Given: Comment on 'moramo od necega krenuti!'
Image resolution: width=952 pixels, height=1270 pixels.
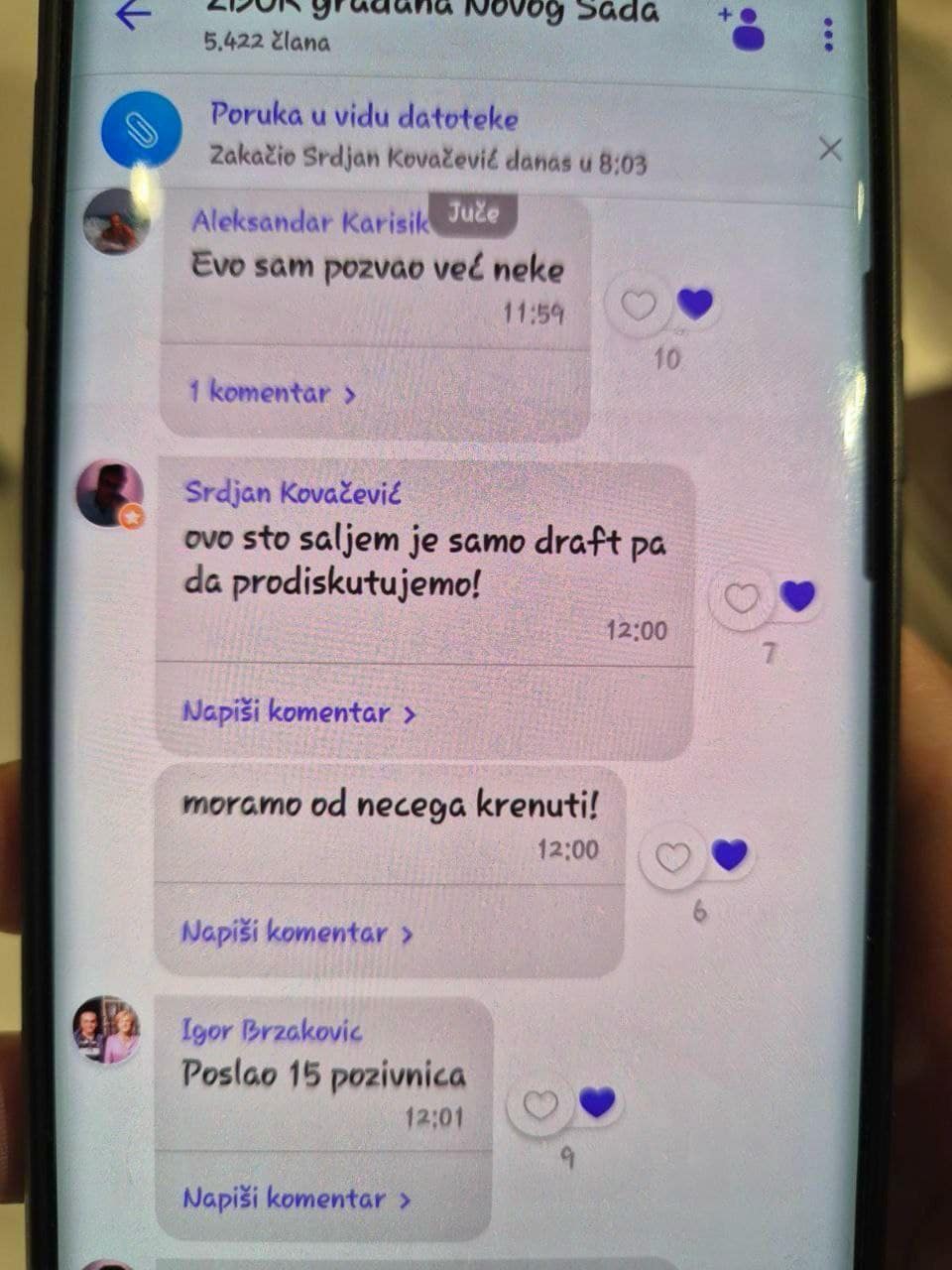Looking at the screenshot, I should [x=296, y=933].
